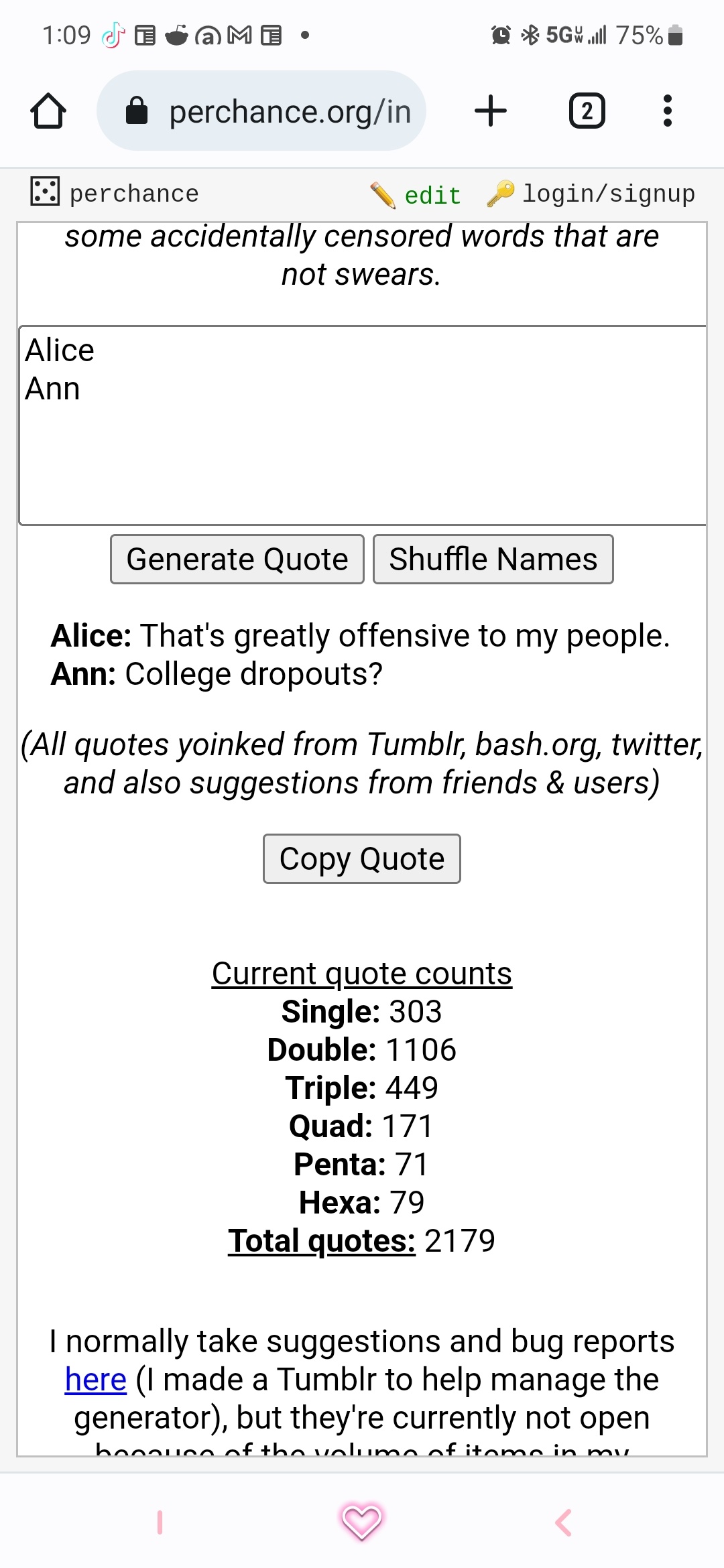This screenshot has height=1568, width=724.
Task: Open the perchance homepage link
Action: click(x=115, y=193)
